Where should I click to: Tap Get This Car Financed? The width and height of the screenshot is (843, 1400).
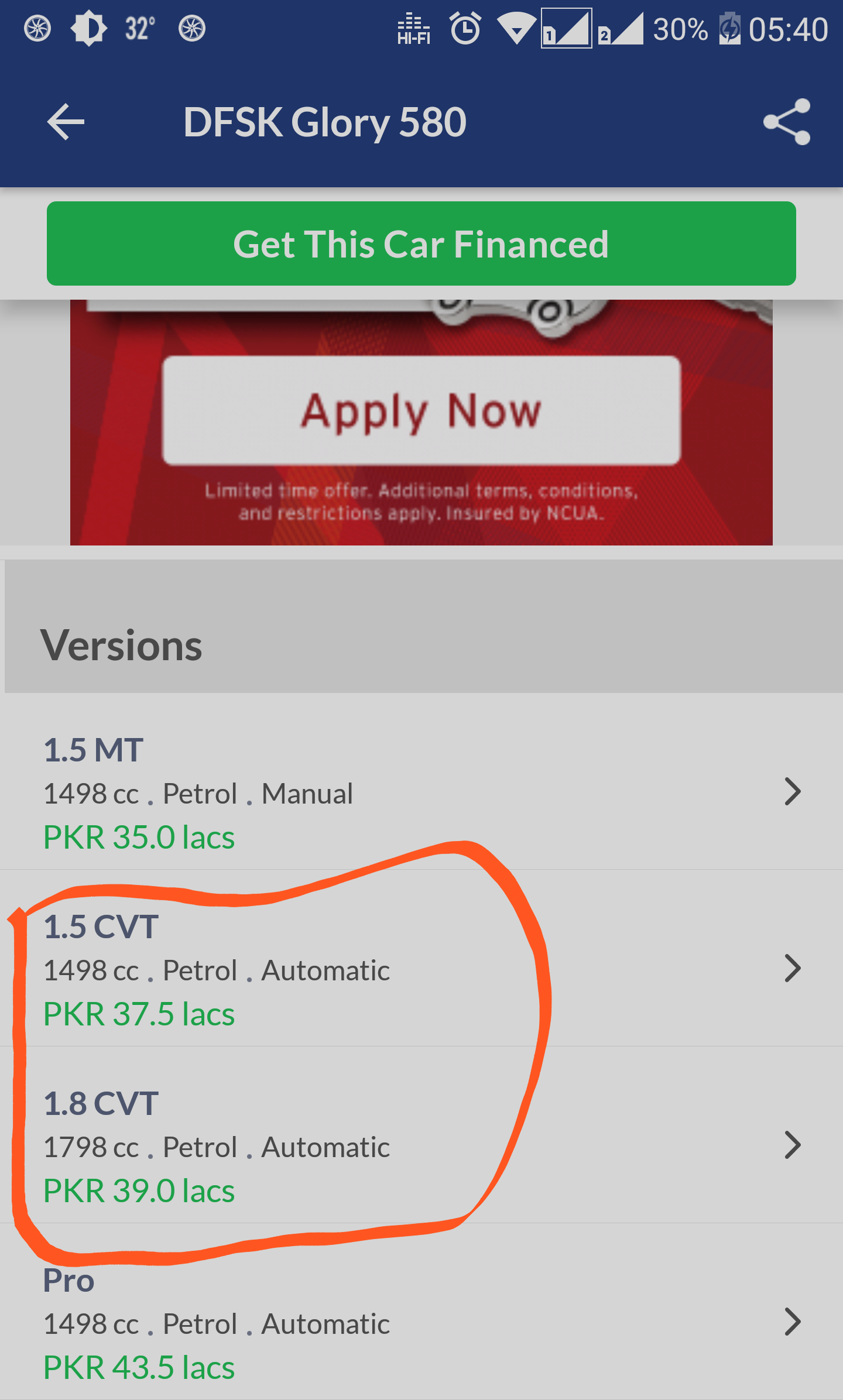tap(421, 243)
